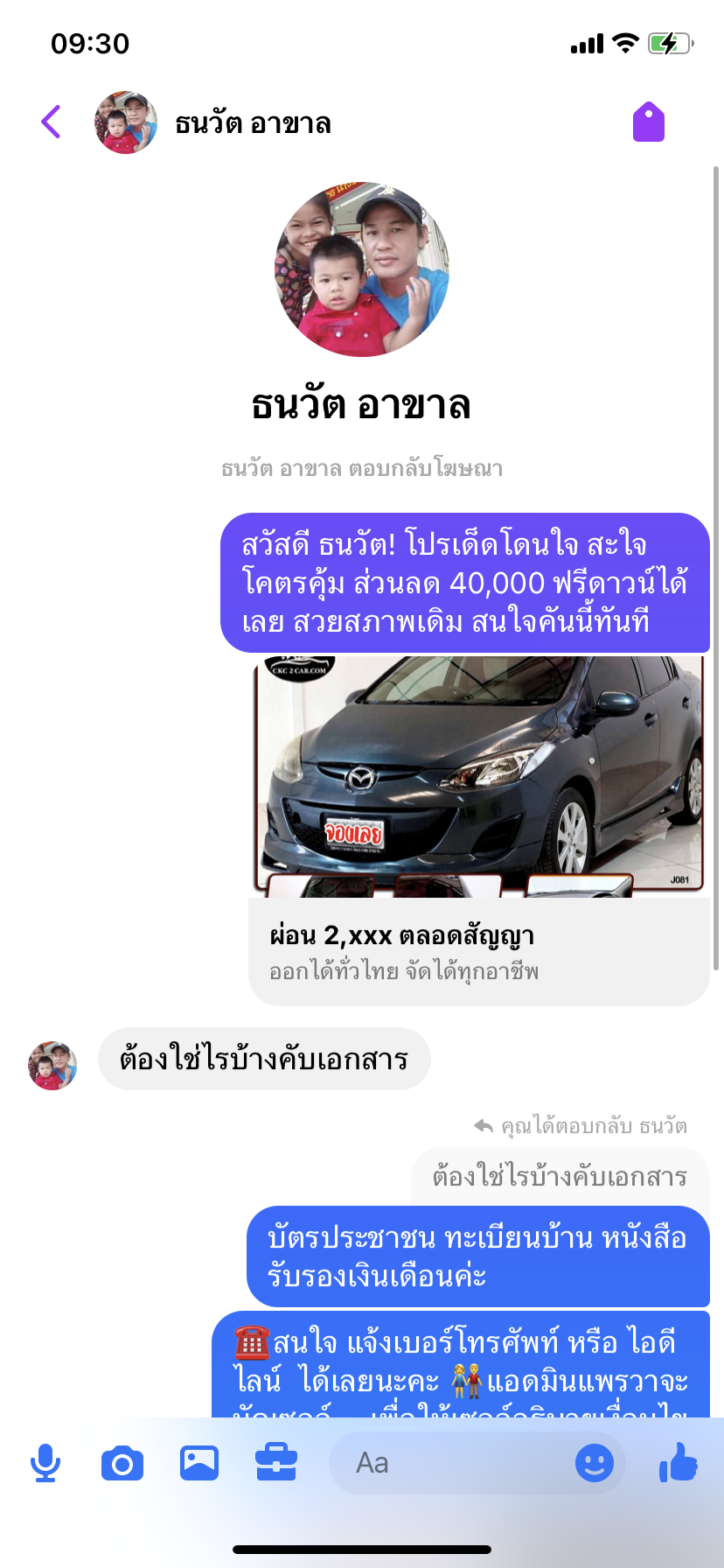724x1568 pixels.
Task: Attach a picture from the gallery
Action: pos(199,1463)
